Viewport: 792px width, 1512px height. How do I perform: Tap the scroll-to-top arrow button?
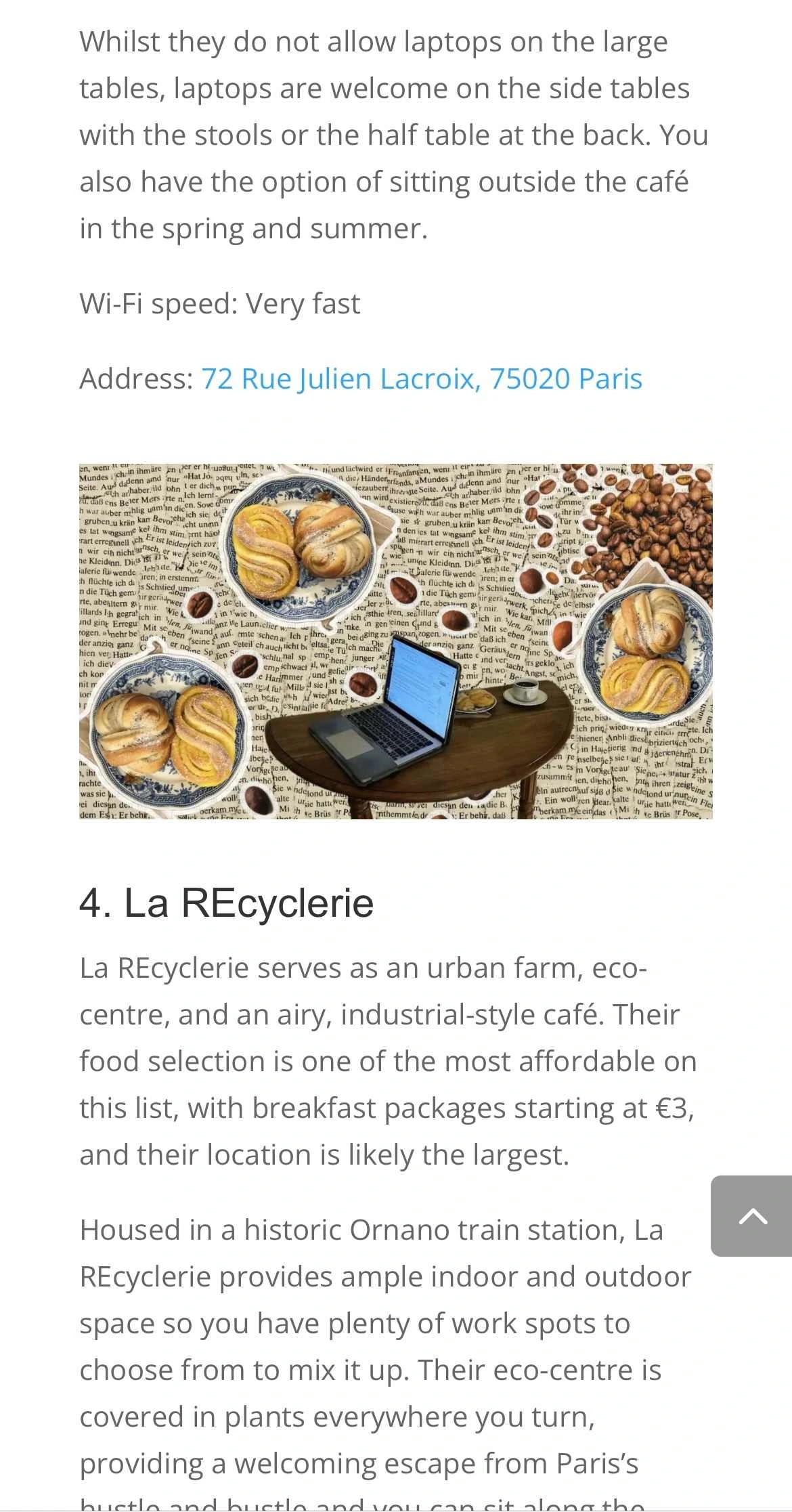tap(752, 1217)
